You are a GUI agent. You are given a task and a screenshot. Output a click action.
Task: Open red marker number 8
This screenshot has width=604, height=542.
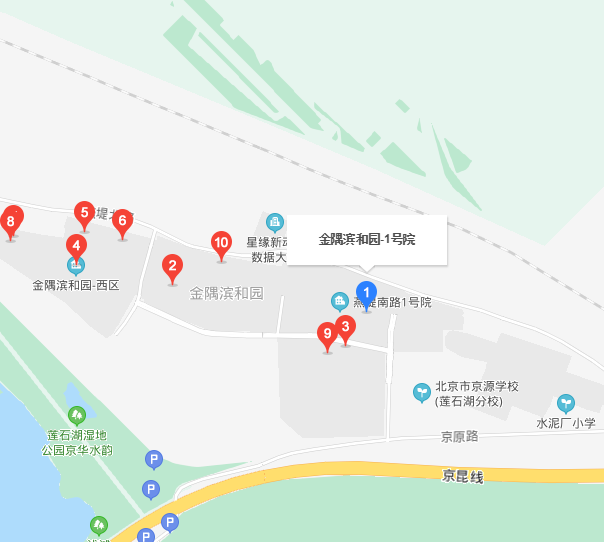coord(11,222)
